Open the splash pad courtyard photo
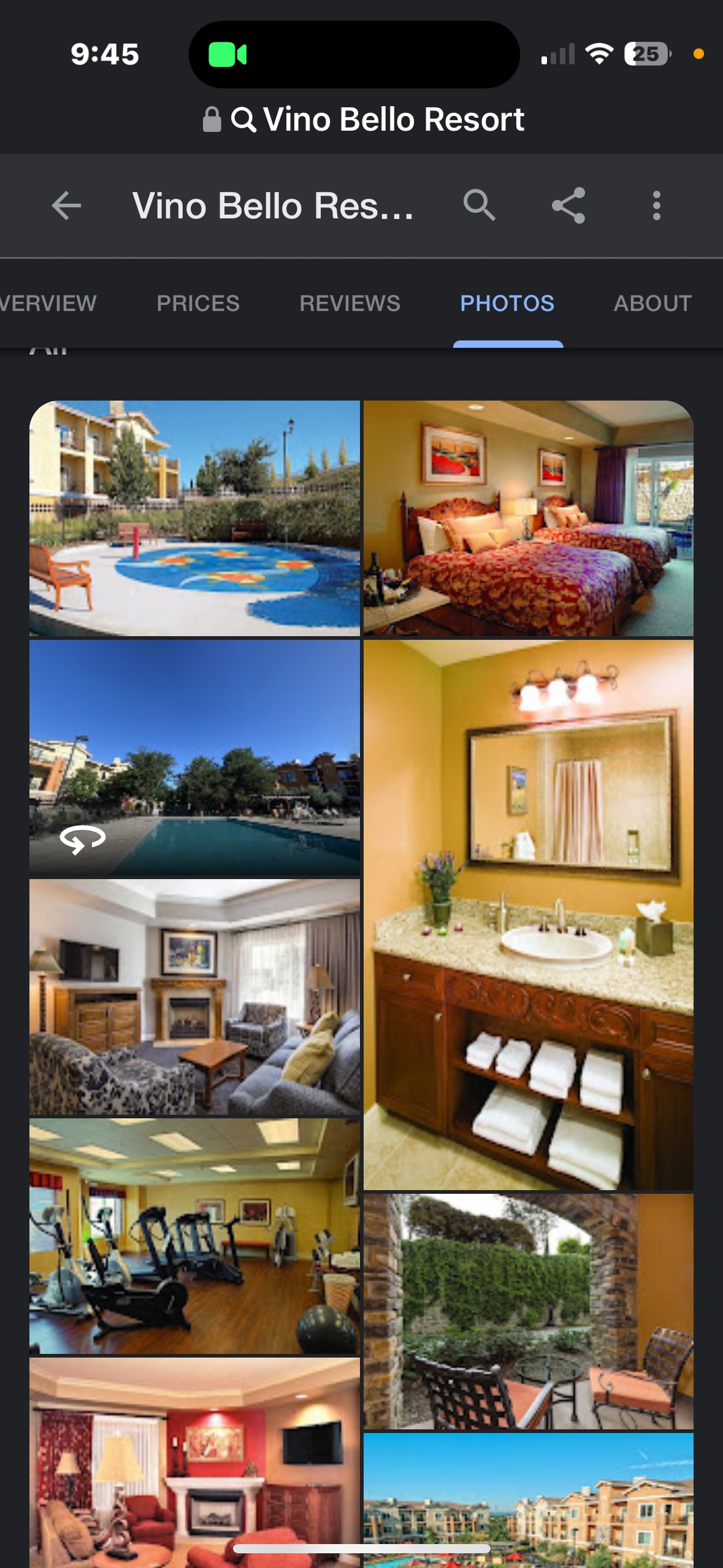 (x=194, y=518)
